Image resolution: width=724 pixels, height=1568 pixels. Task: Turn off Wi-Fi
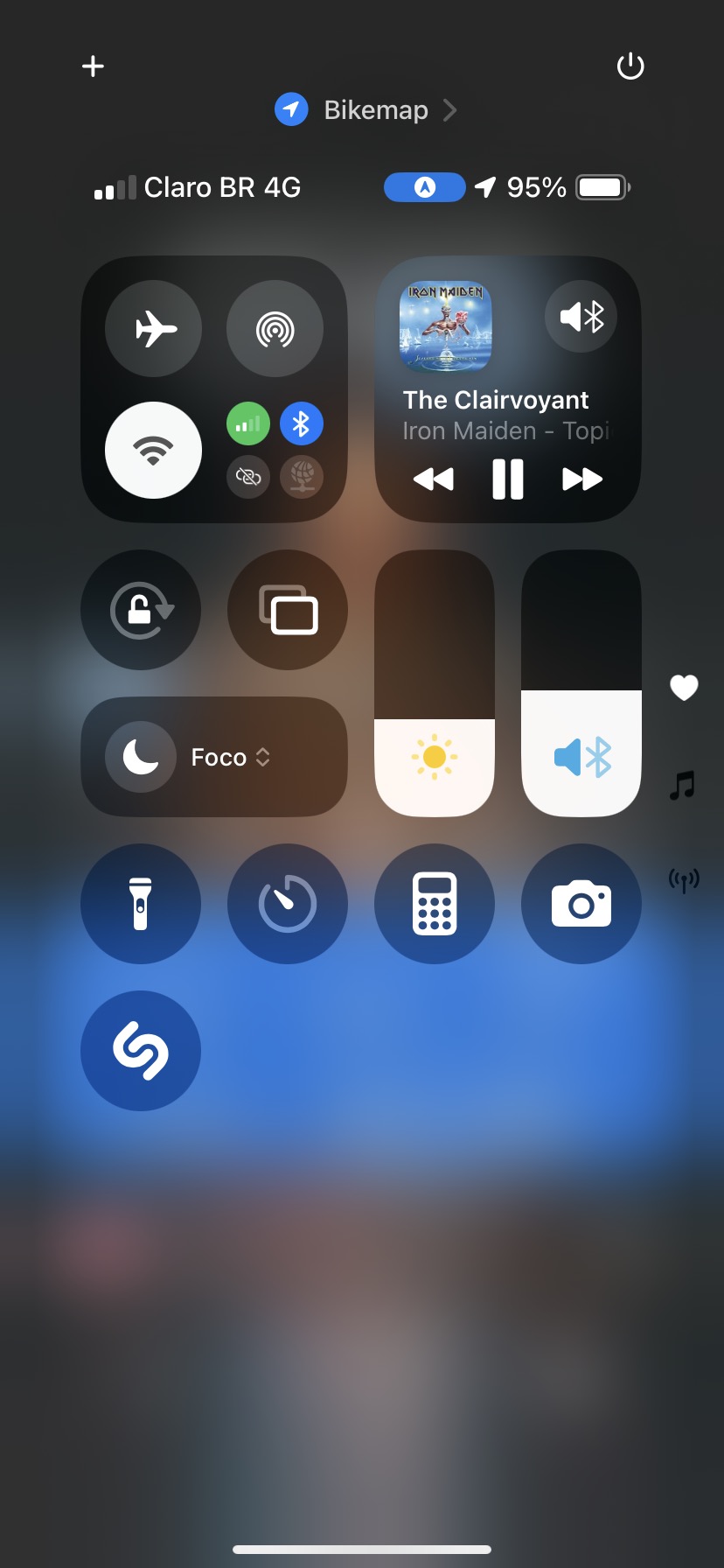pyautogui.click(x=154, y=450)
